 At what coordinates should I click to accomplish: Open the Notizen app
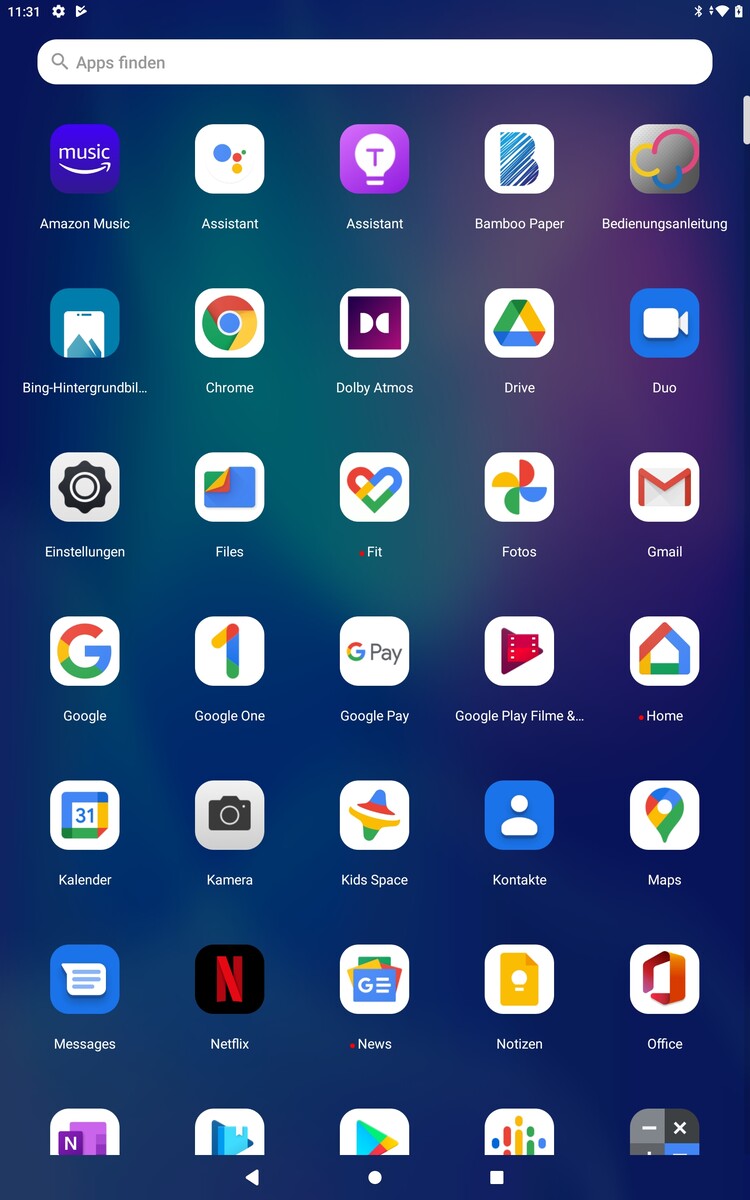click(x=519, y=979)
